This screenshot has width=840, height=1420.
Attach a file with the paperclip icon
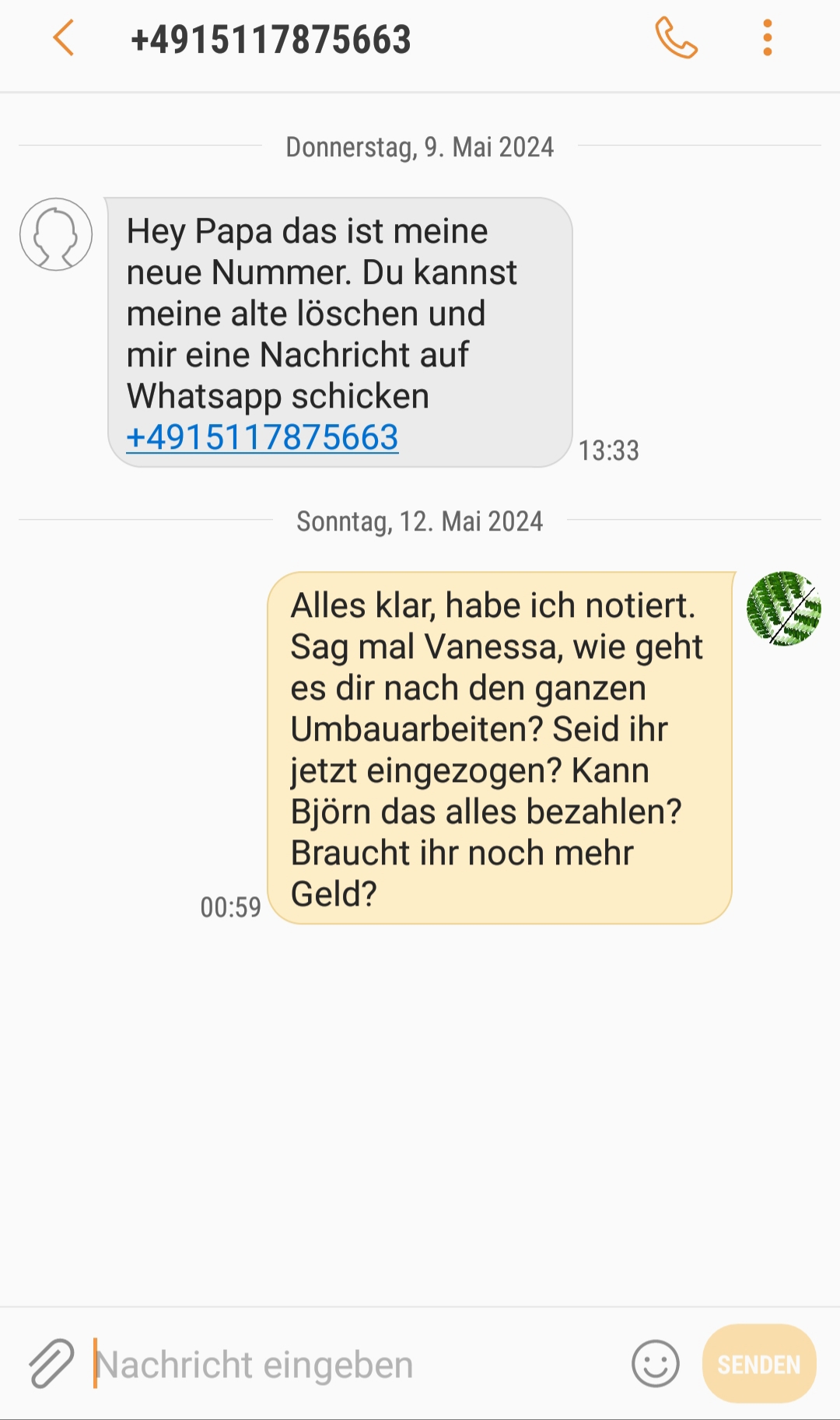click(x=51, y=1363)
